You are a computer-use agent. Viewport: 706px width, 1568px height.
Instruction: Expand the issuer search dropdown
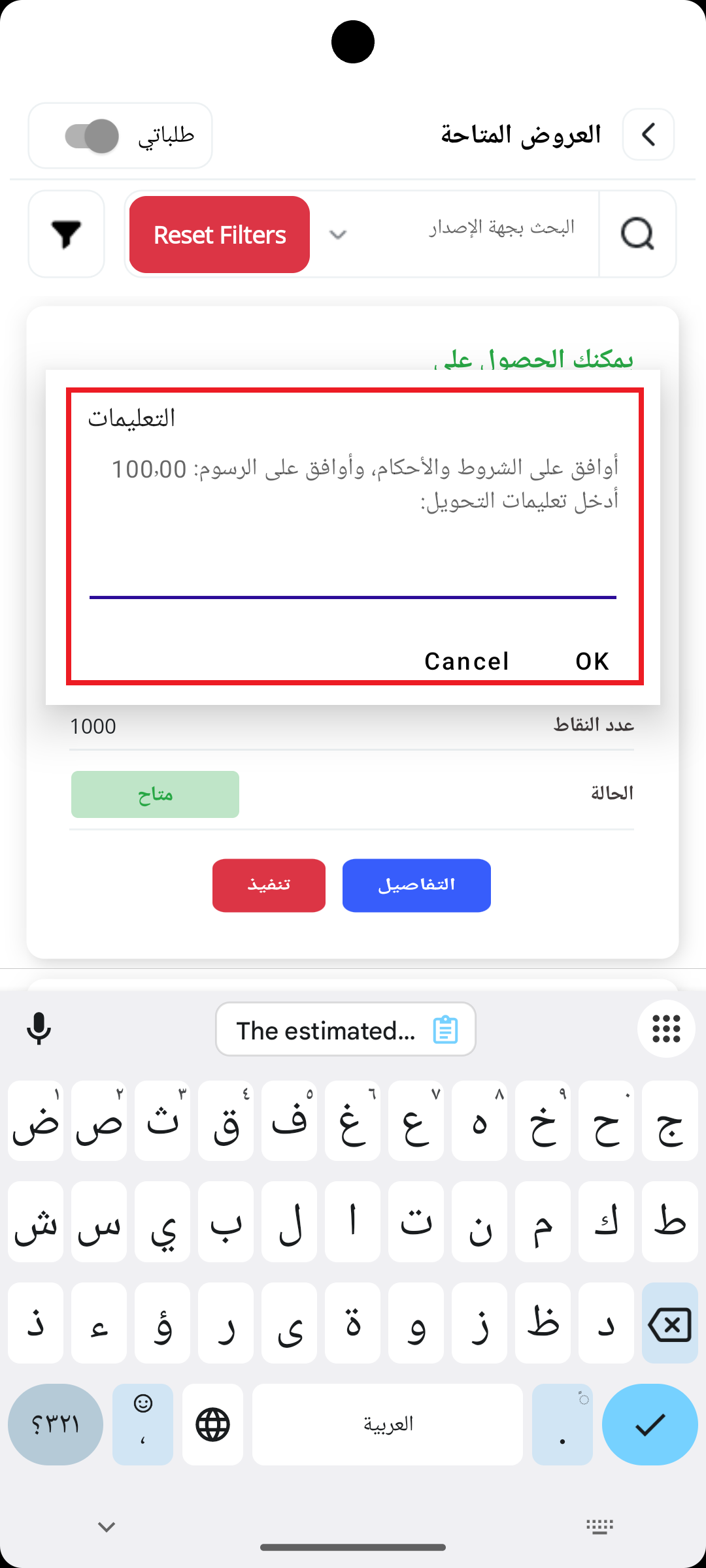click(x=337, y=235)
